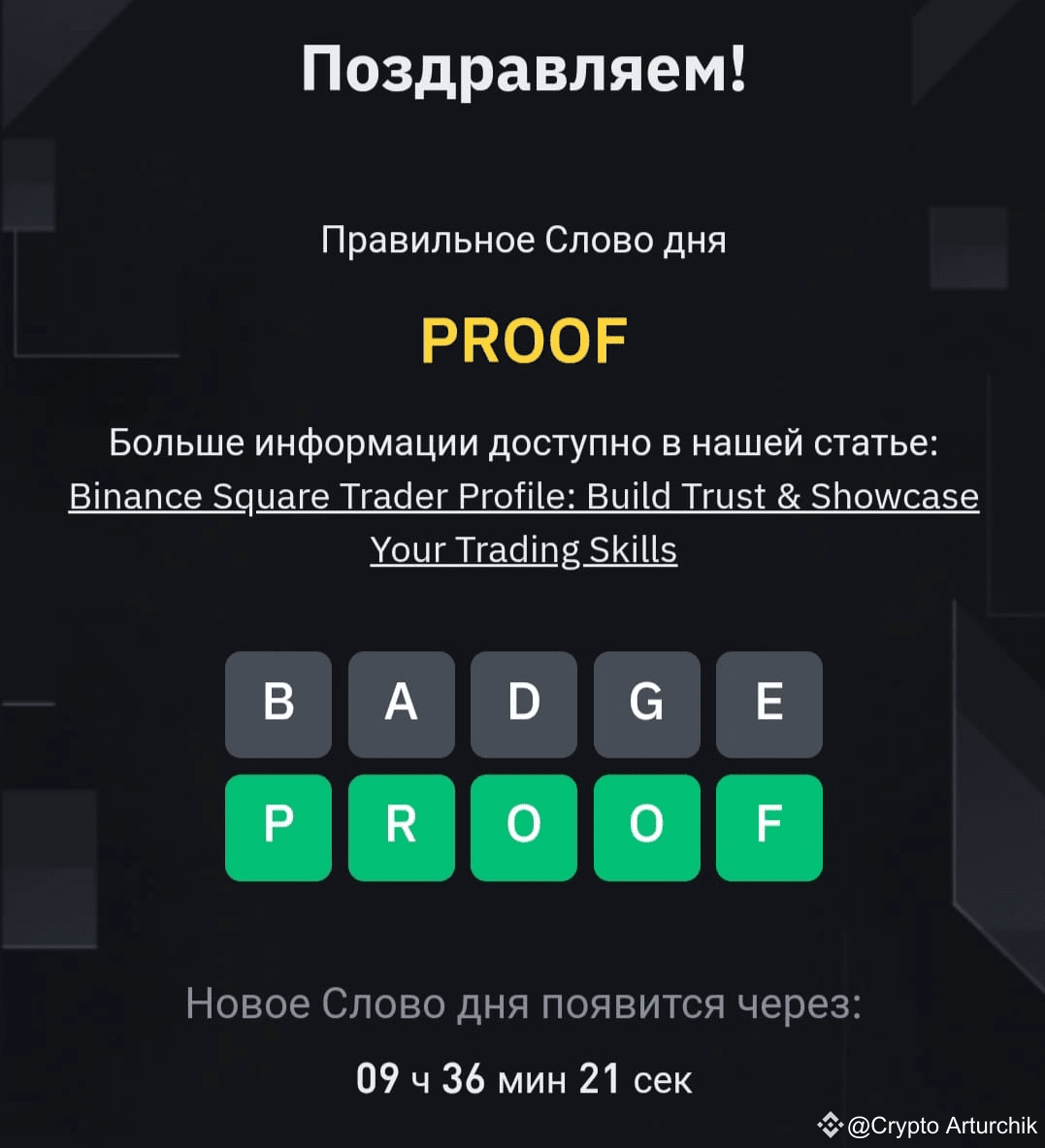Click the green letter tile P
The height and width of the screenshot is (1148, 1045).
[x=278, y=828]
